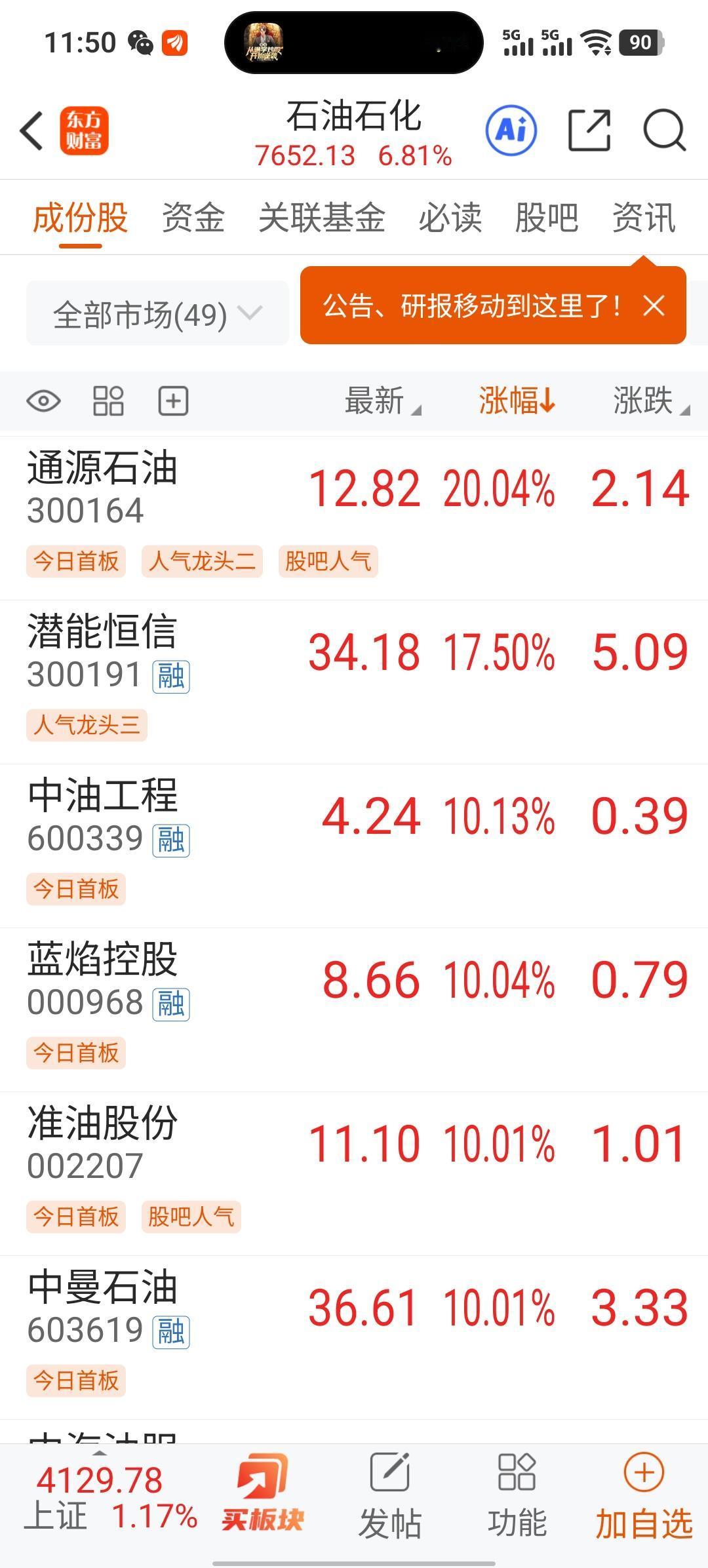Switch to grid layout view
Screen dimensions: 708x1568
[x=108, y=401]
